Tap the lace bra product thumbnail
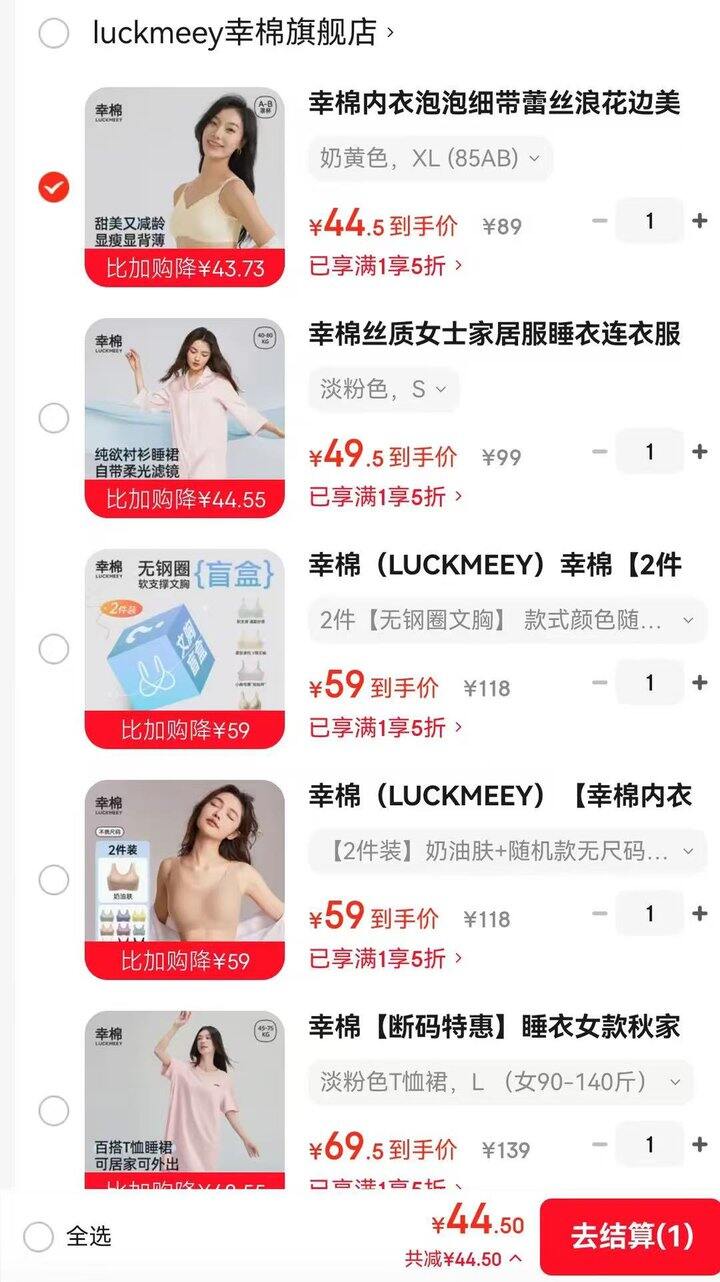The width and height of the screenshot is (720, 1282). coord(185,180)
